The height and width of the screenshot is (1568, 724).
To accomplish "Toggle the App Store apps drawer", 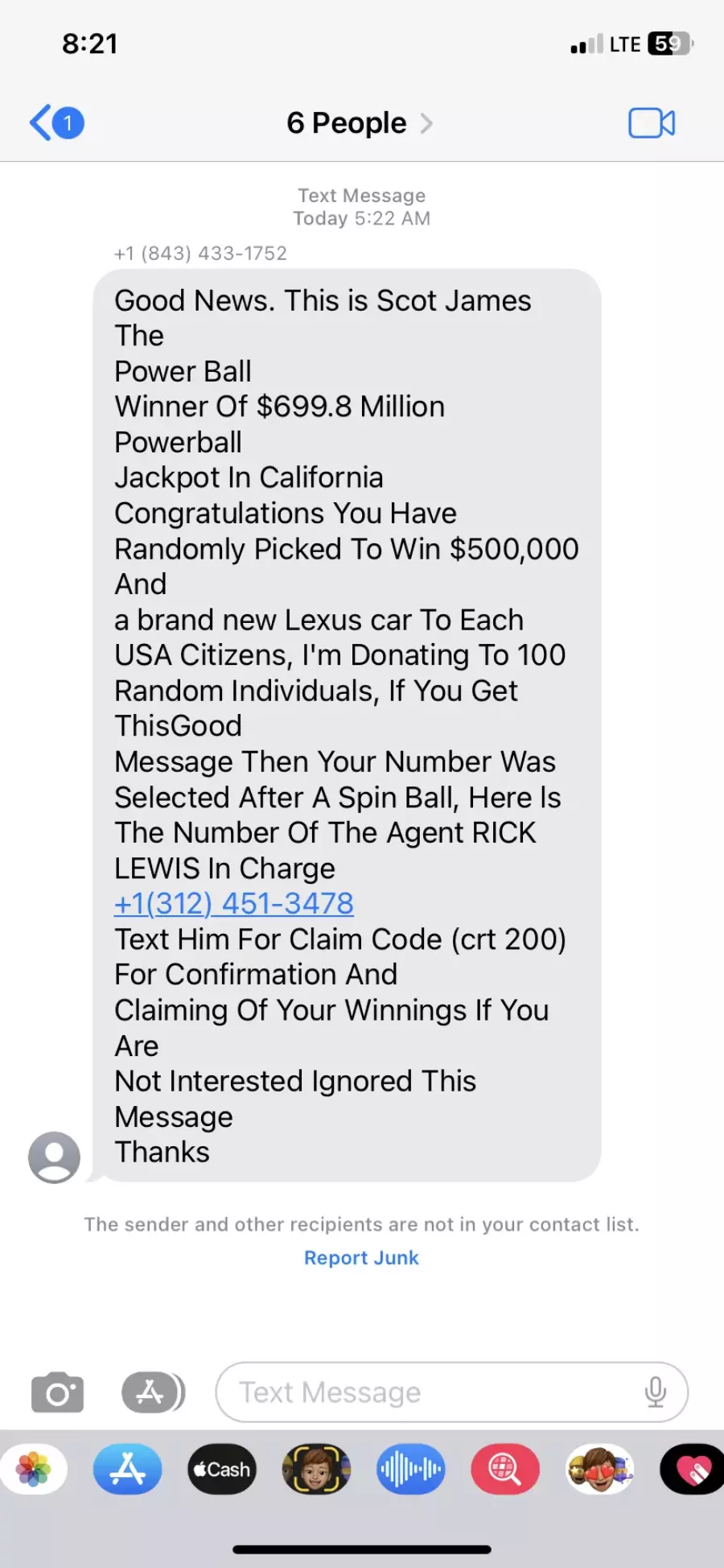I will (153, 1392).
